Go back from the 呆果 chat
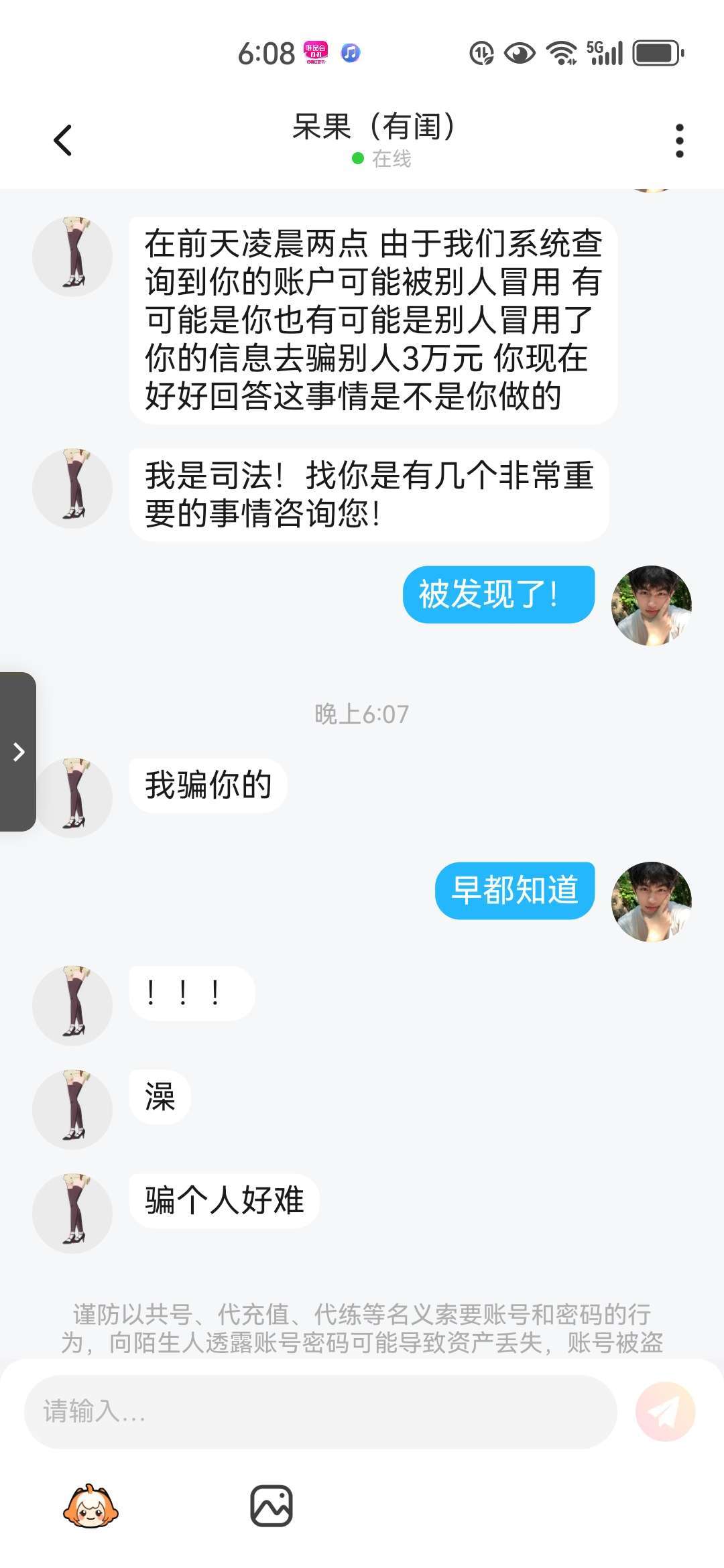 (62, 141)
